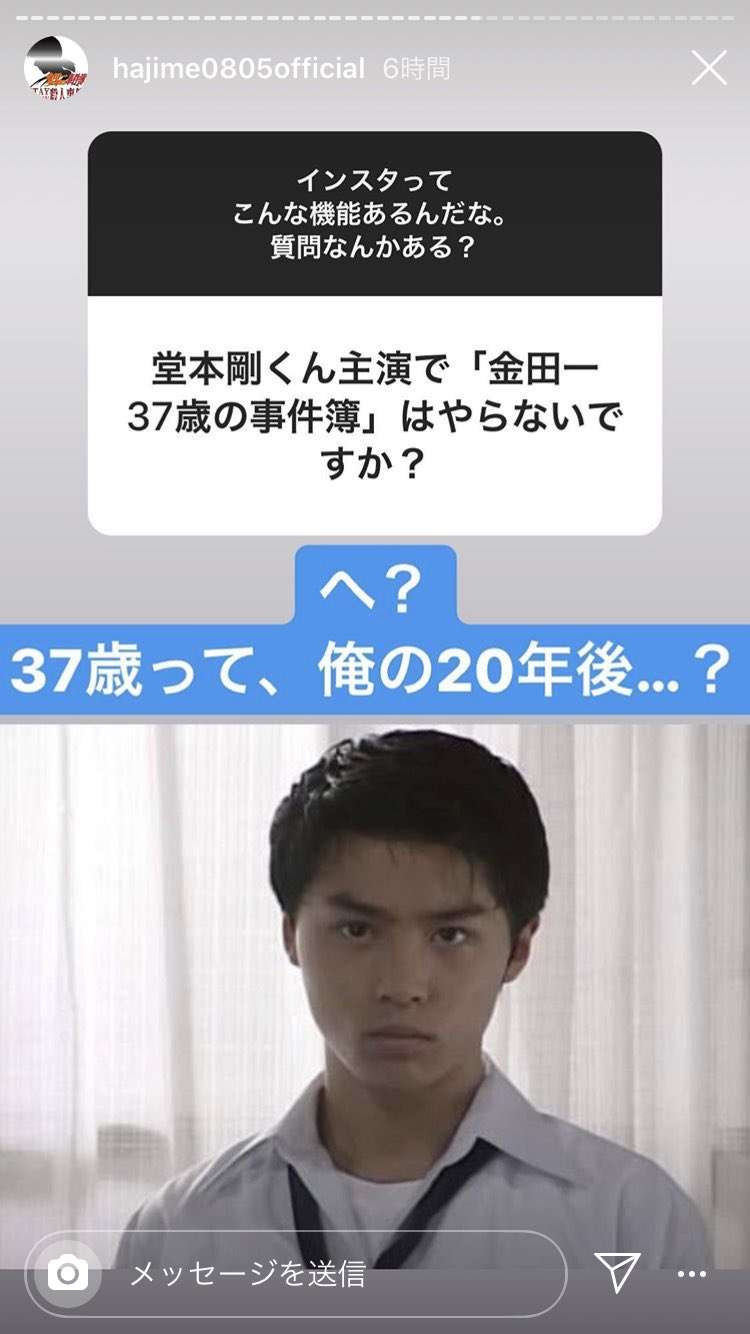Screen dimensions: 750x1334
Task: Open hajime0805official username link
Action: 238,68
